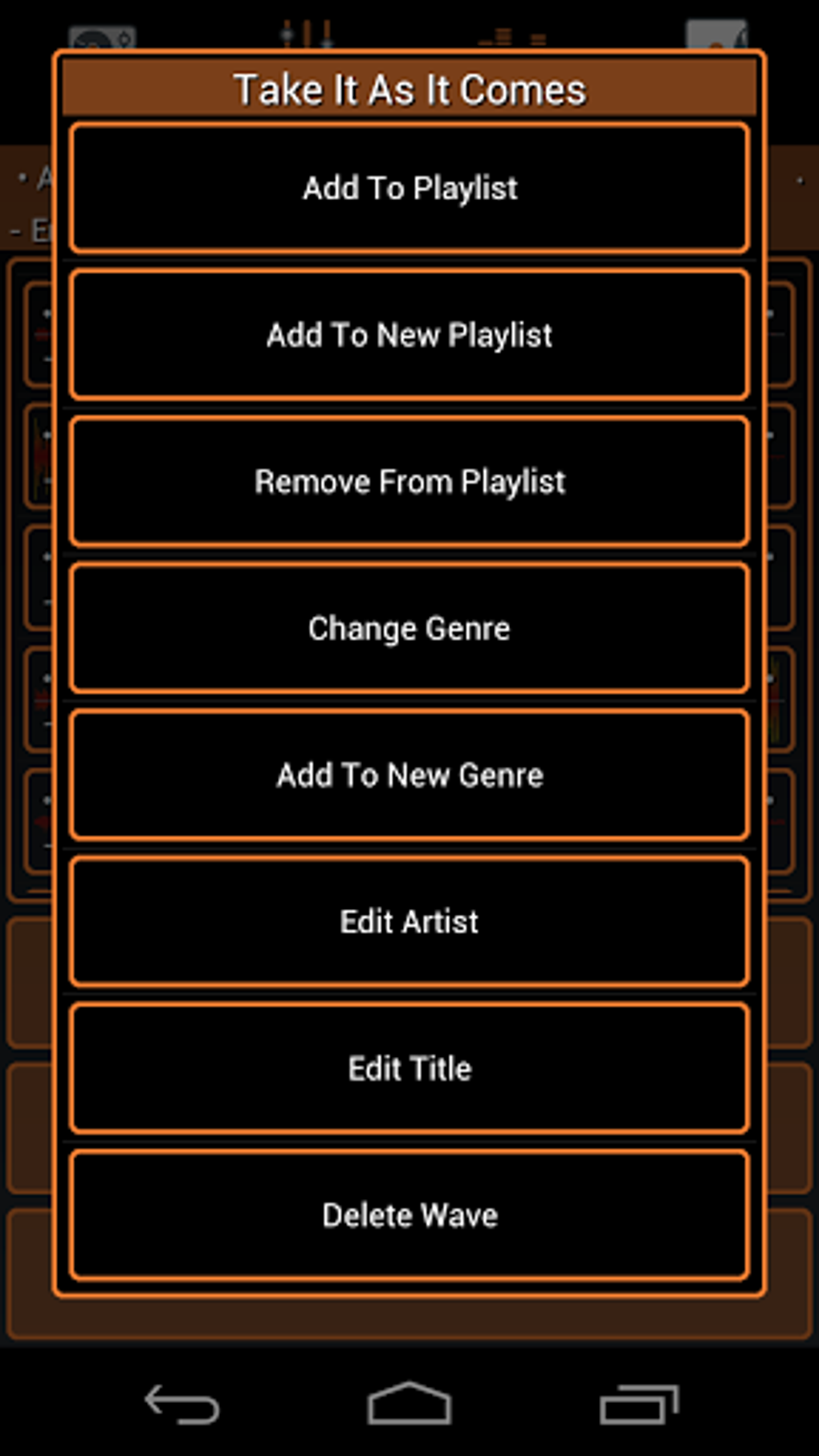Open Change Genre
Viewport: 819px width, 1456px height.
point(409,628)
